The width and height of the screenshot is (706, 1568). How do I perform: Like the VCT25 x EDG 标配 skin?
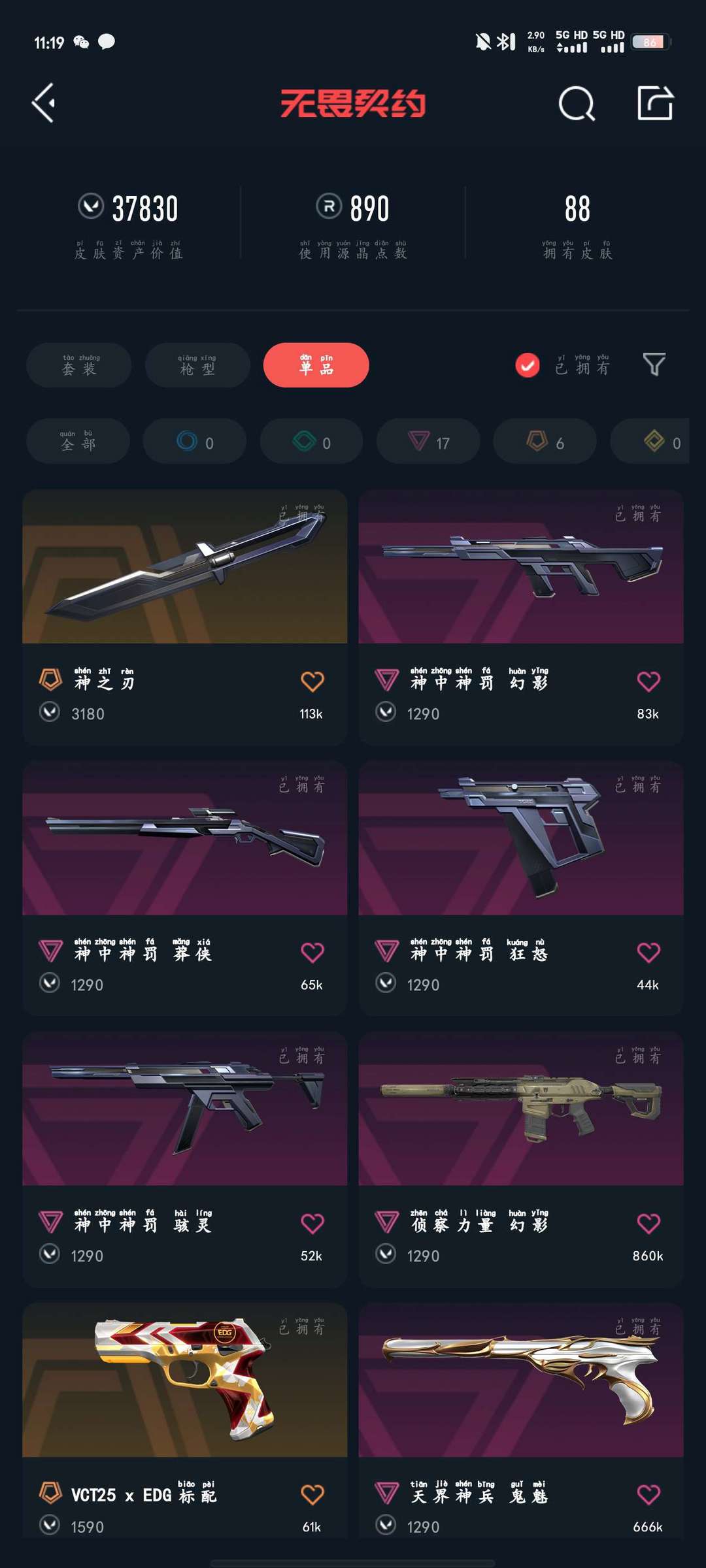pos(312,1495)
